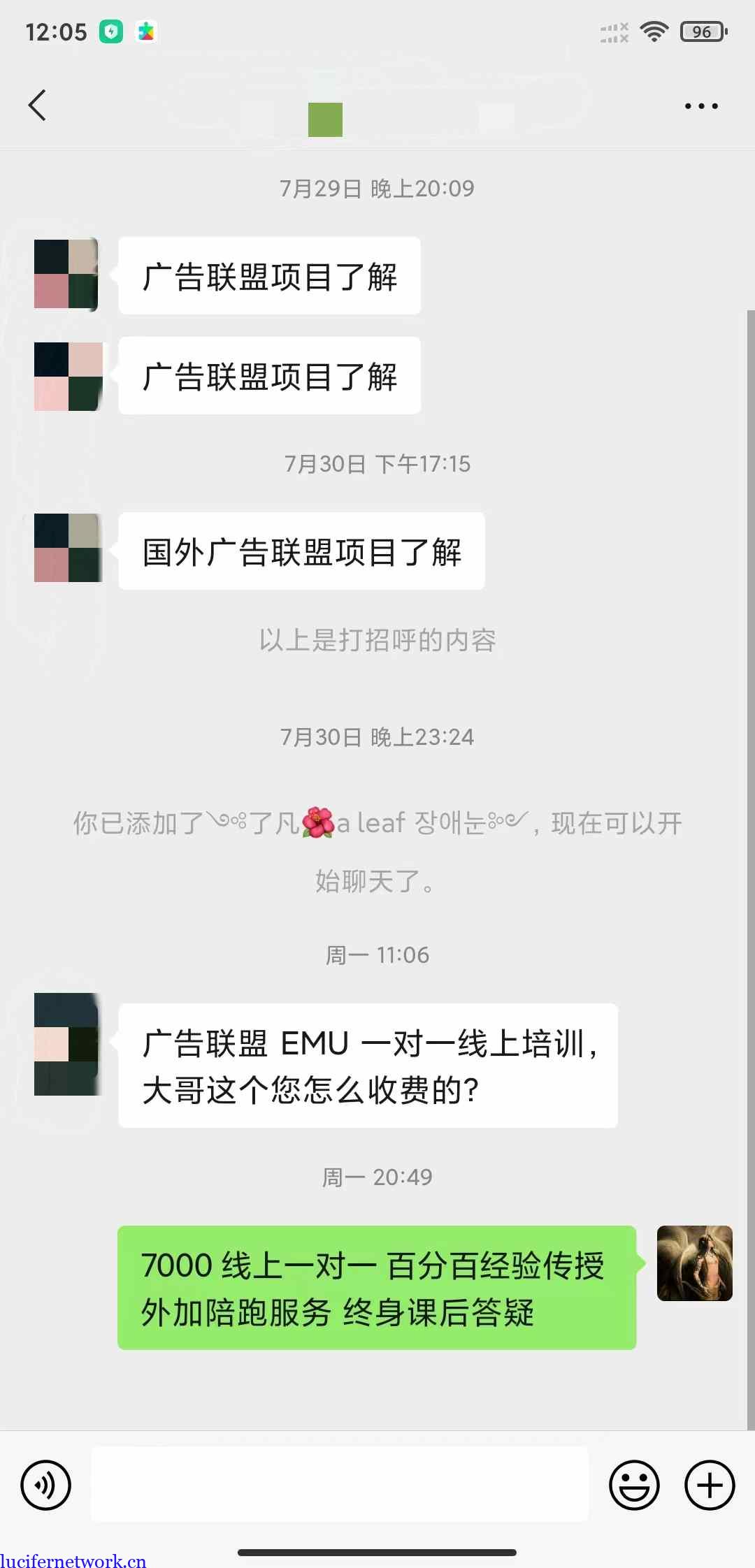Tap the green chat title icon
Screen dimensions: 755x1568
pos(324,119)
